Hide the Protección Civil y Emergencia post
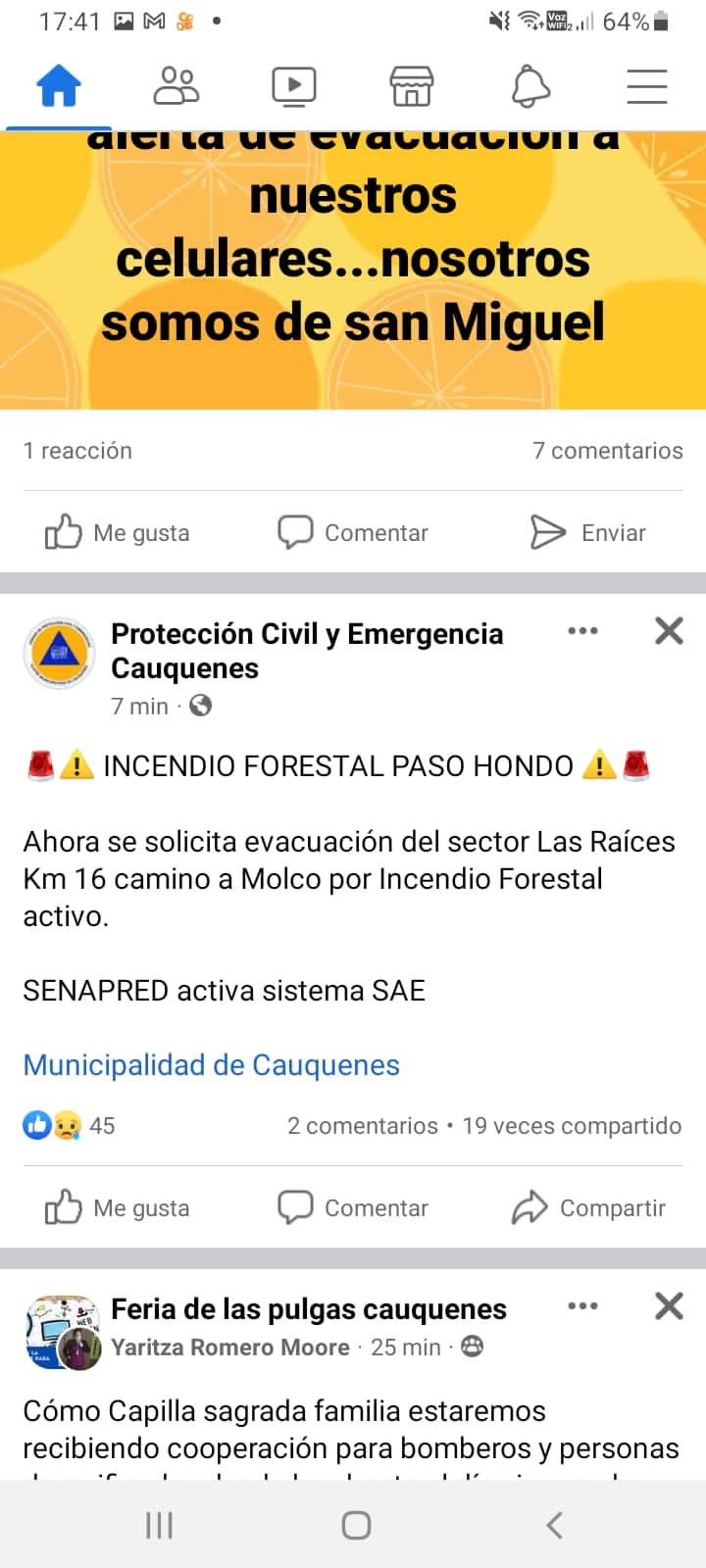706x1568 pixels. coord(669,631)
